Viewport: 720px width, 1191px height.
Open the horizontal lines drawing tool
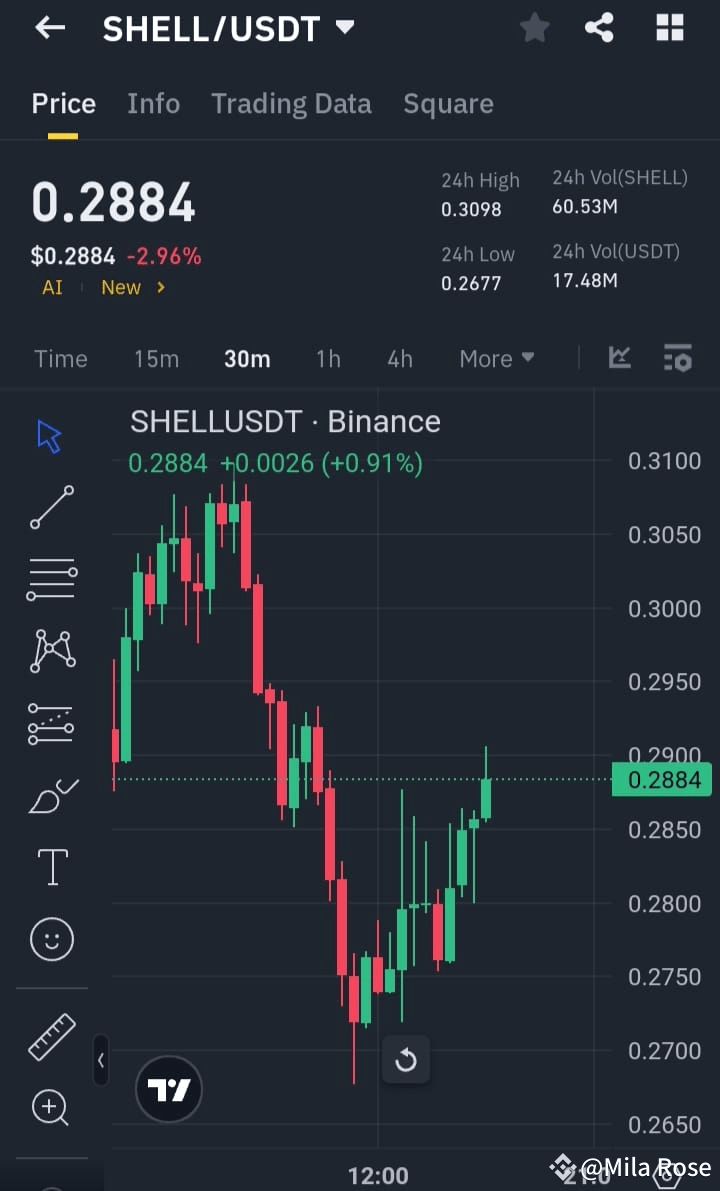51,579
